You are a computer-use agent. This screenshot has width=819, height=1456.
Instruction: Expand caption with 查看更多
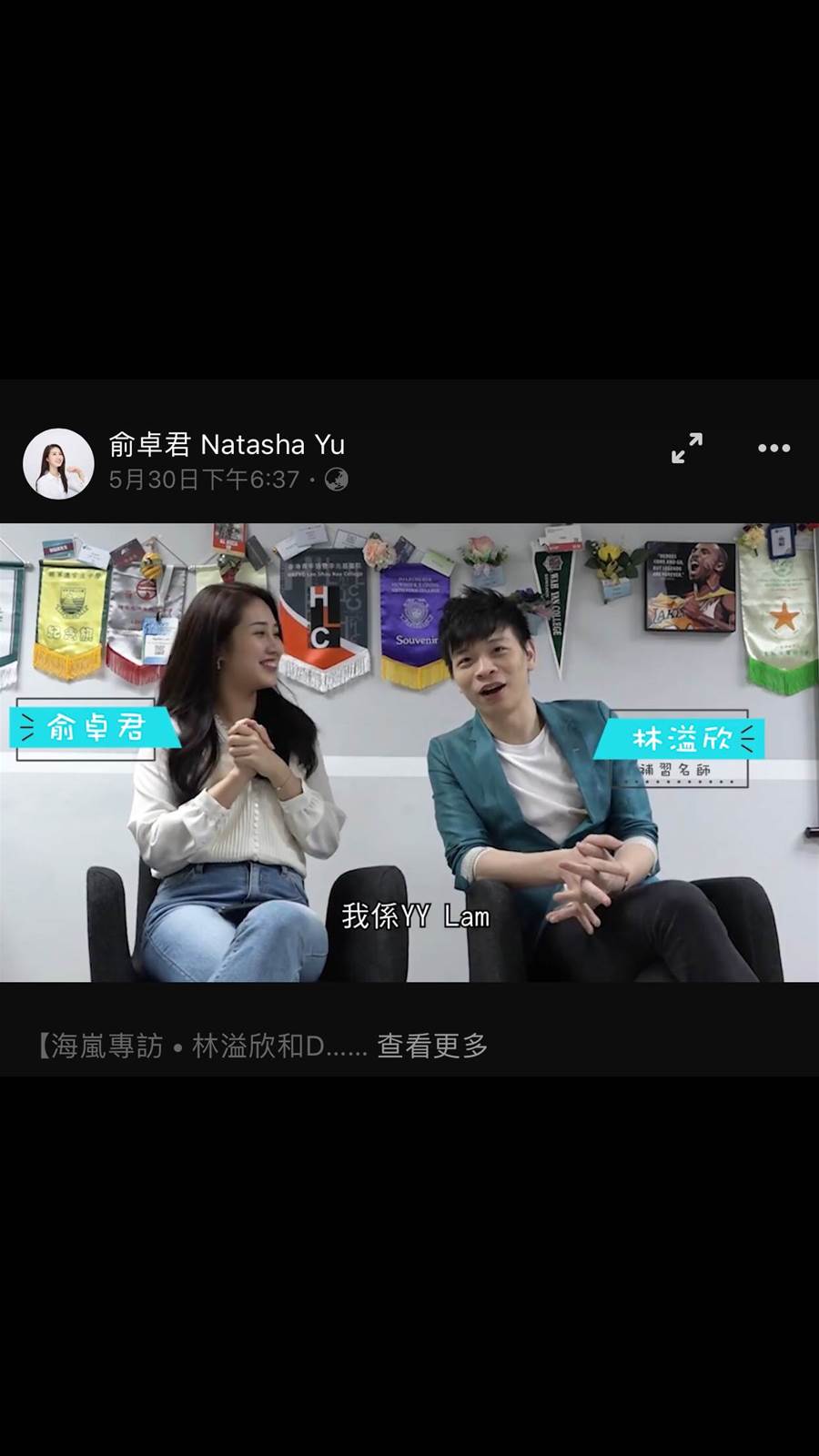point(433,1046)
